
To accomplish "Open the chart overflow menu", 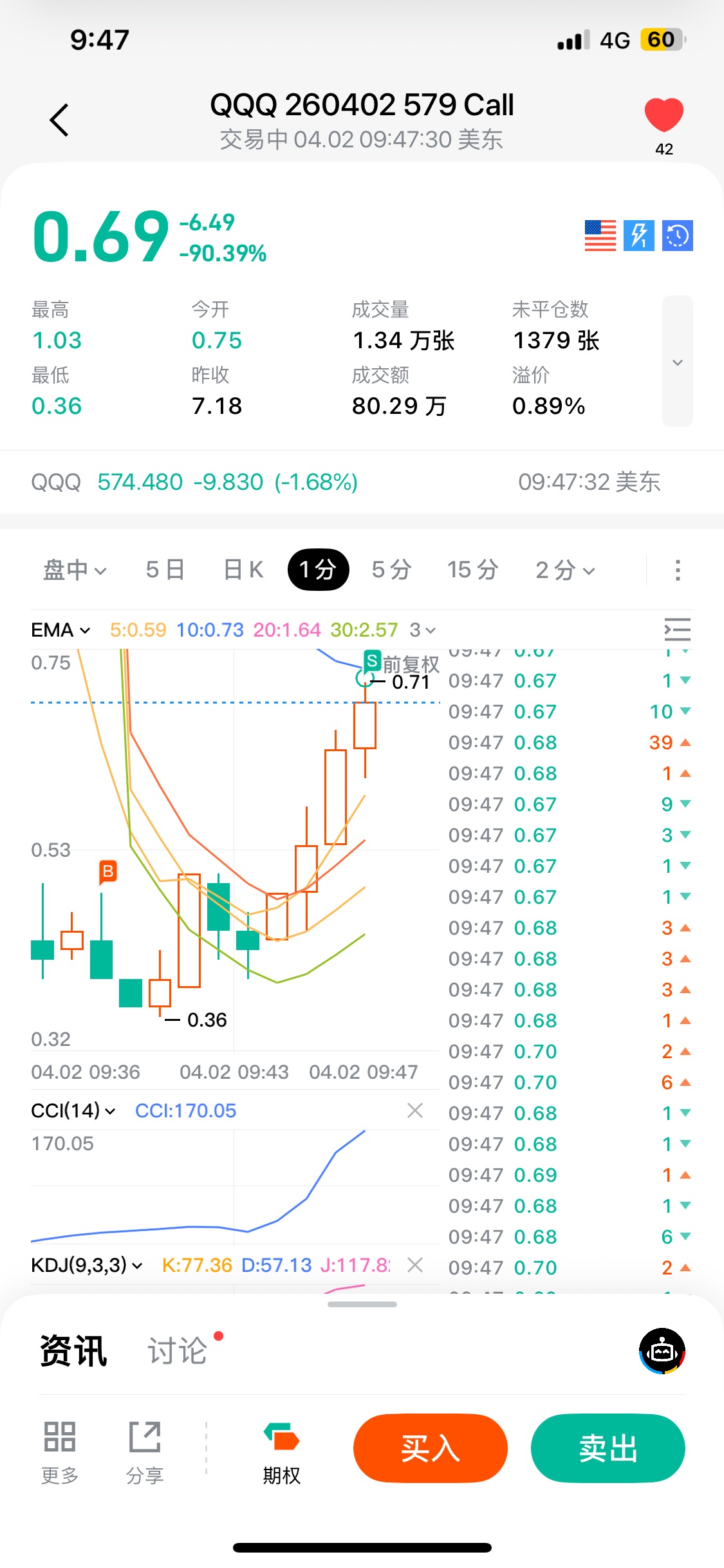I will [677, 570].
